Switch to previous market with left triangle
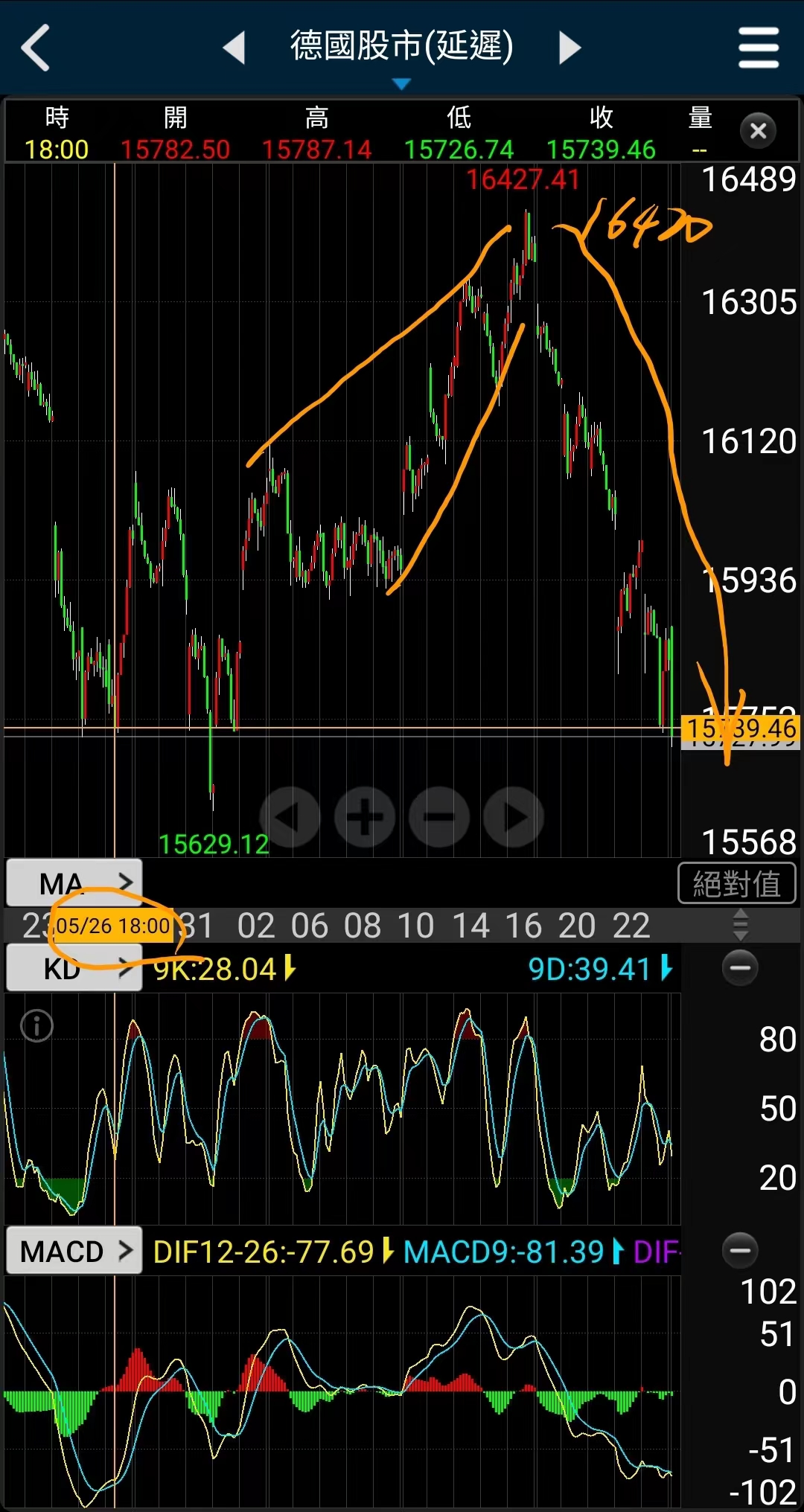This screenshot has width=804, height=1512. (x=234, y=48)
